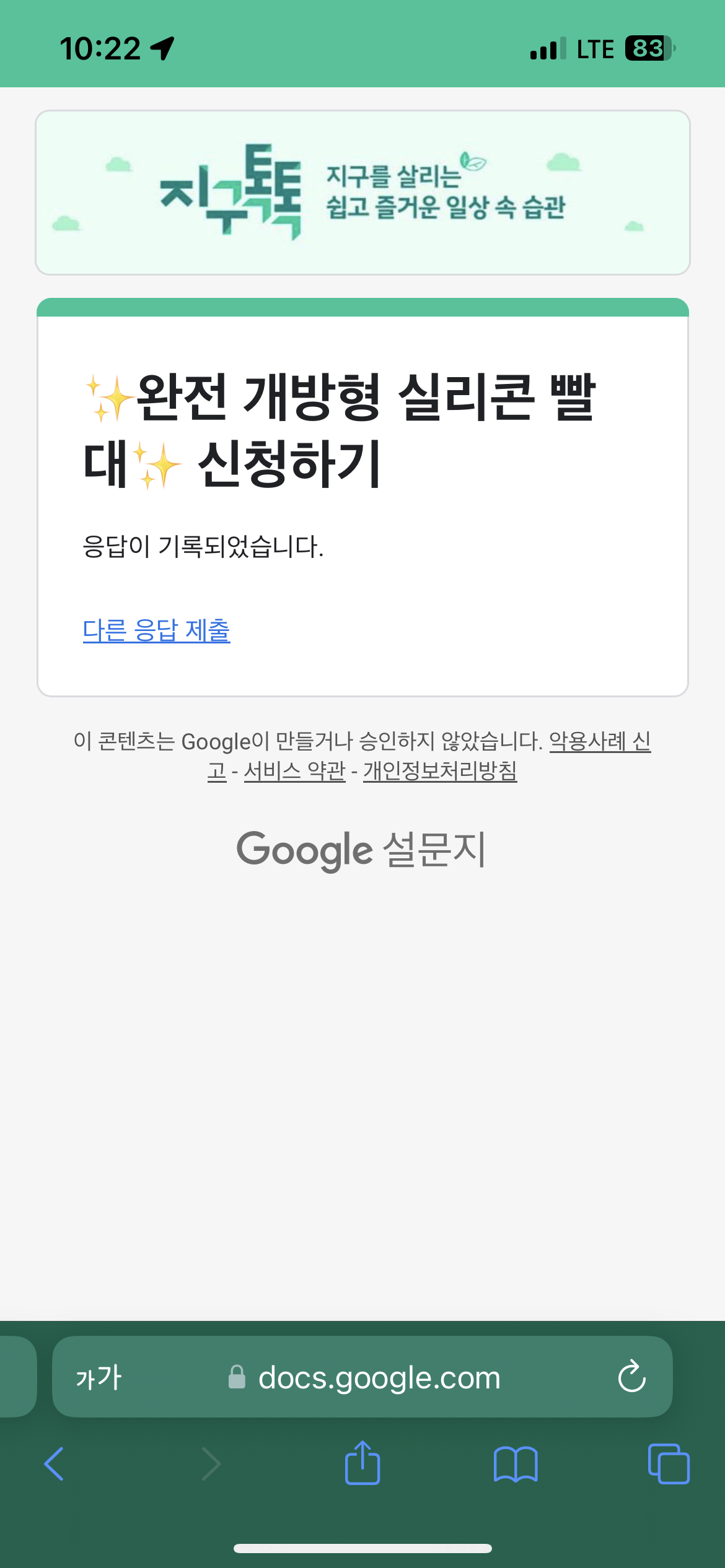Open the 악용사례 신고 link
This screenshot has width=725, height=1568.
click(x=599, y=741)
